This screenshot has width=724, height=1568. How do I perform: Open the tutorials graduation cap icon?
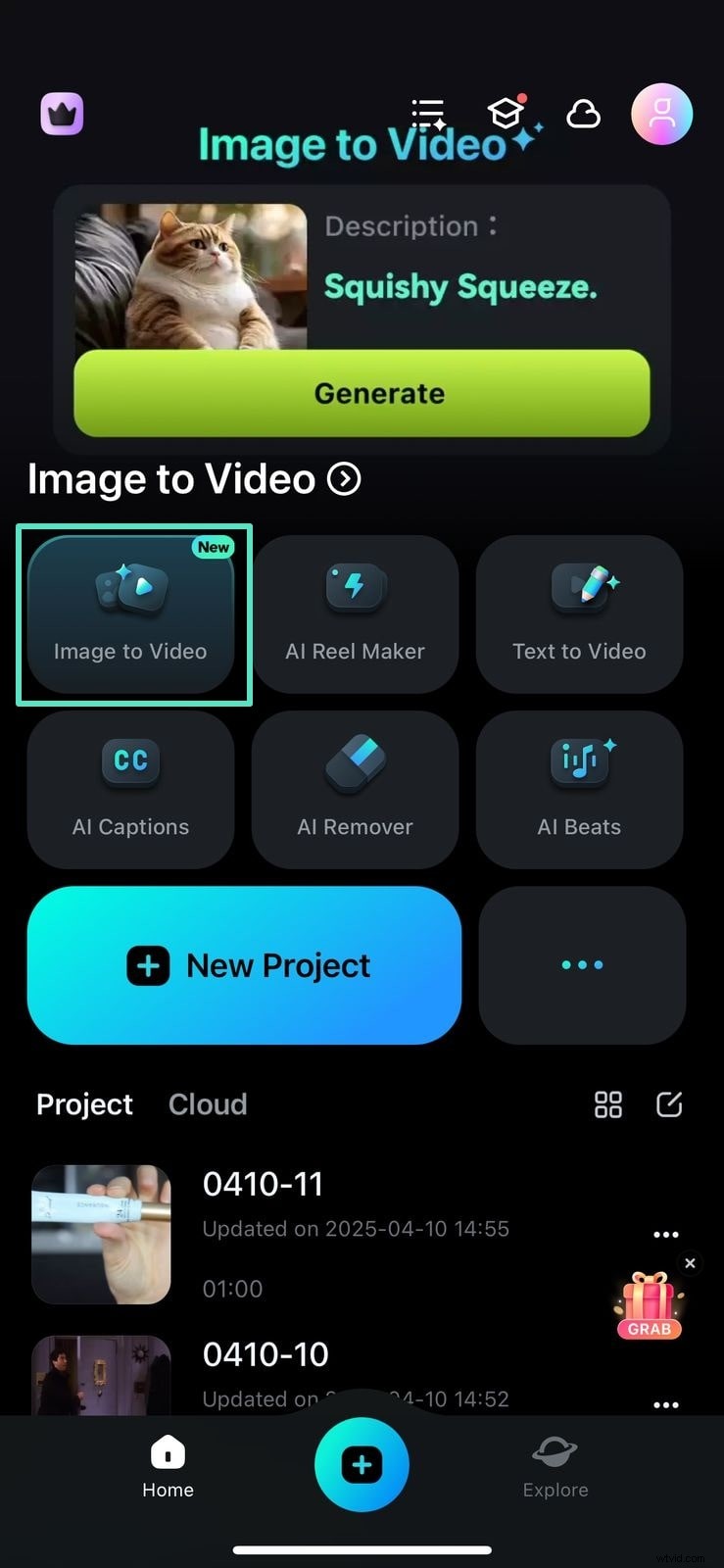click(x=506, y=114)
